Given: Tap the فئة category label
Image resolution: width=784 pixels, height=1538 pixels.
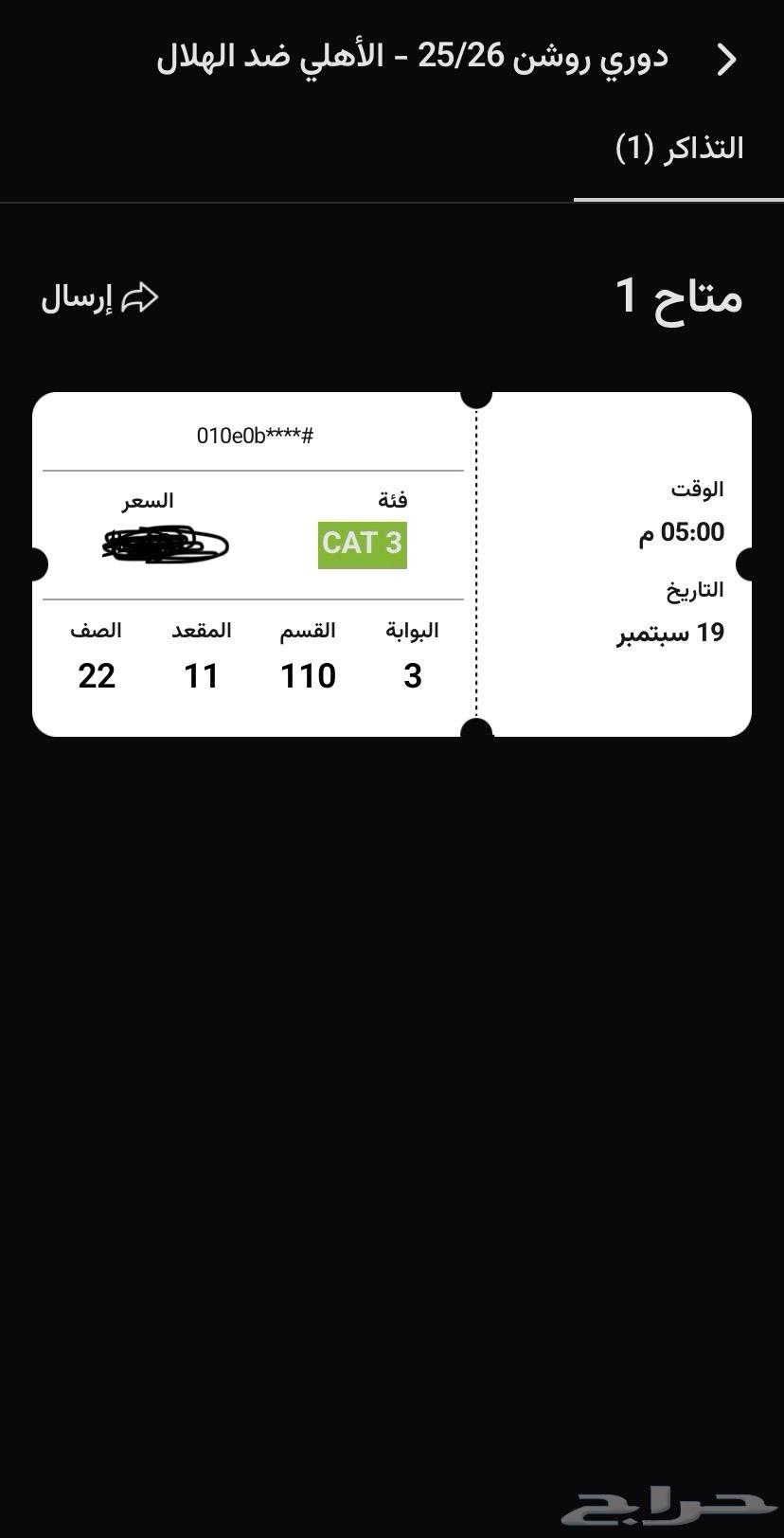Looking at the screenshot, I should pos(389,498).
